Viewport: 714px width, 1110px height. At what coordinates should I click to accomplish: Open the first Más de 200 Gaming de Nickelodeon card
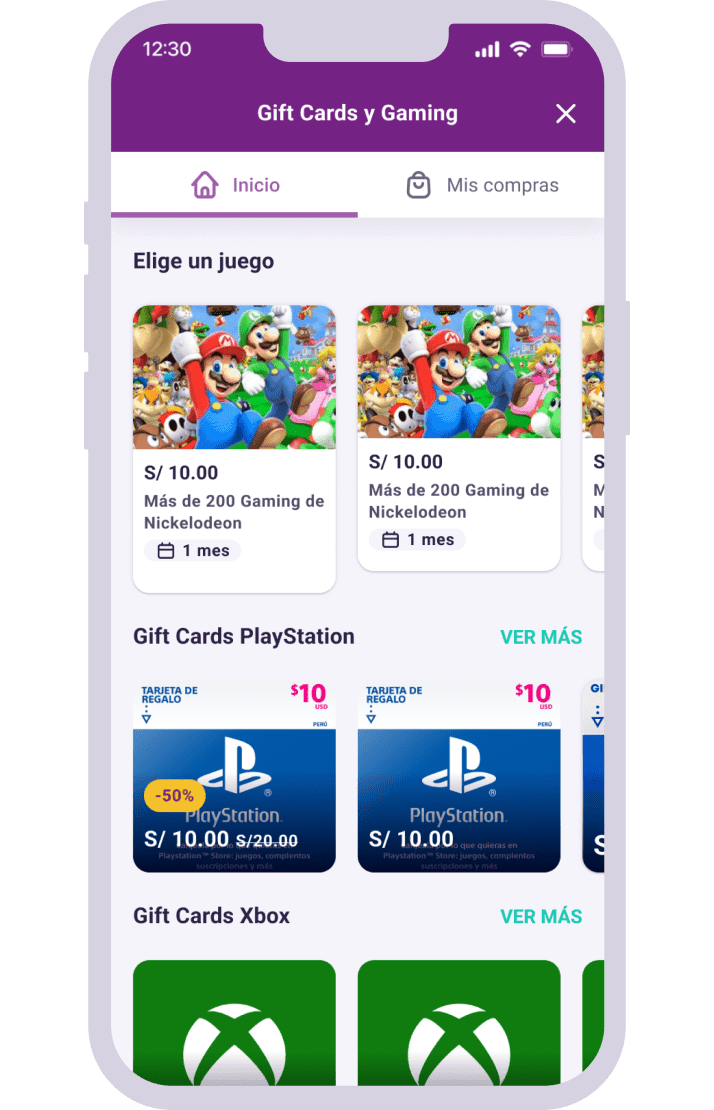click(x=234, y=448)
